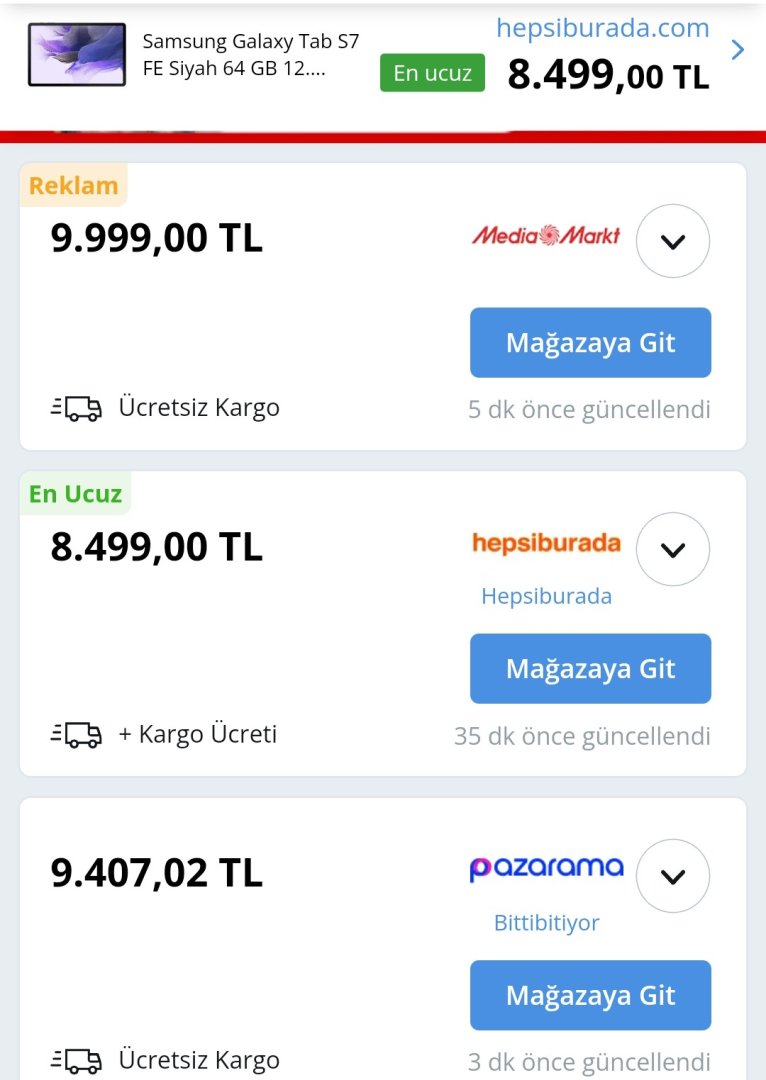Image resolution: width=766 pixels, height=1080 pixels.
Task: Visit the Pazarama store via Mağazaya Git
Action: coord(590,996)
